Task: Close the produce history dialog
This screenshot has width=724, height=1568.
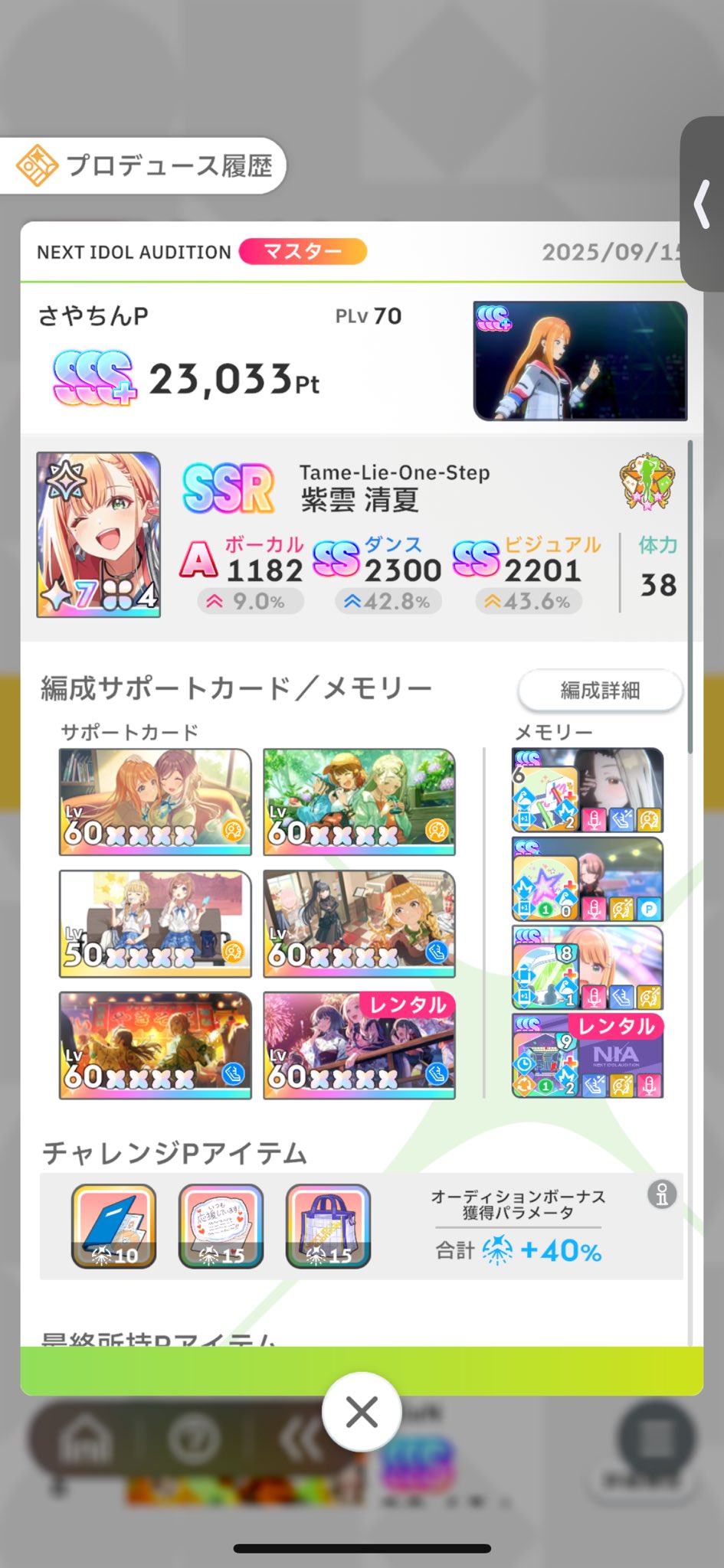Action: tap(362, 1412)
